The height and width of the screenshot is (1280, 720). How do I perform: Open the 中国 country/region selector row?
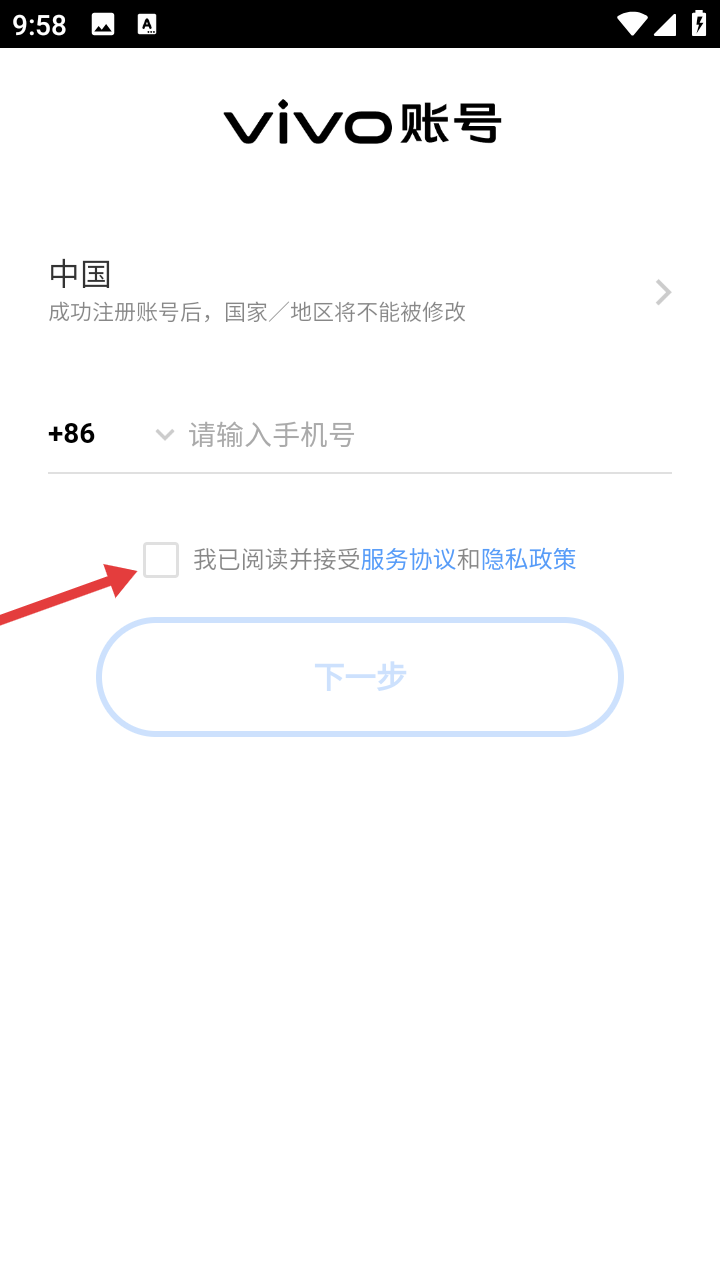[x=360, y=291]
